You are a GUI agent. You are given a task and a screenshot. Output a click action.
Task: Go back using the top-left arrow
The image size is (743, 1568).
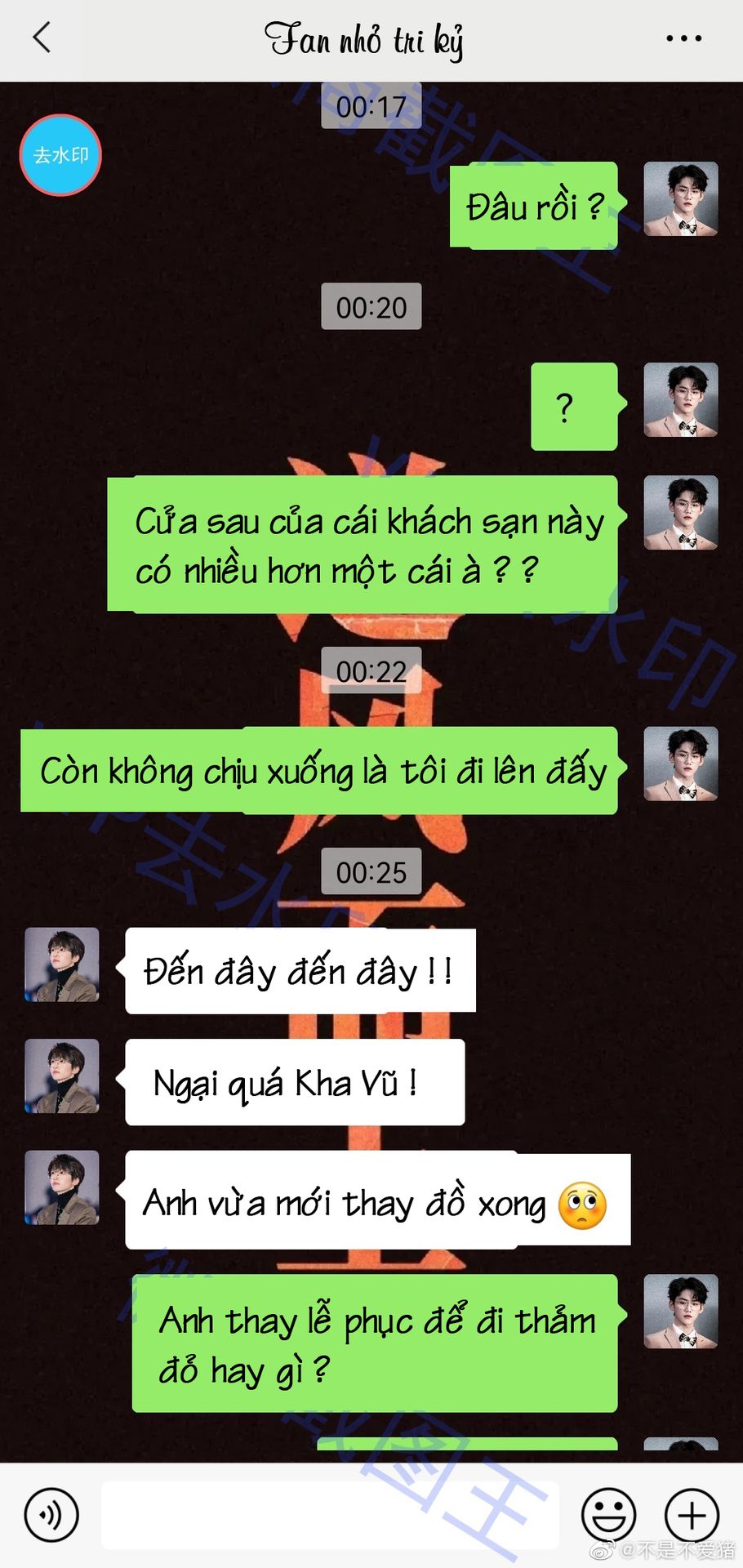point(42,38)
